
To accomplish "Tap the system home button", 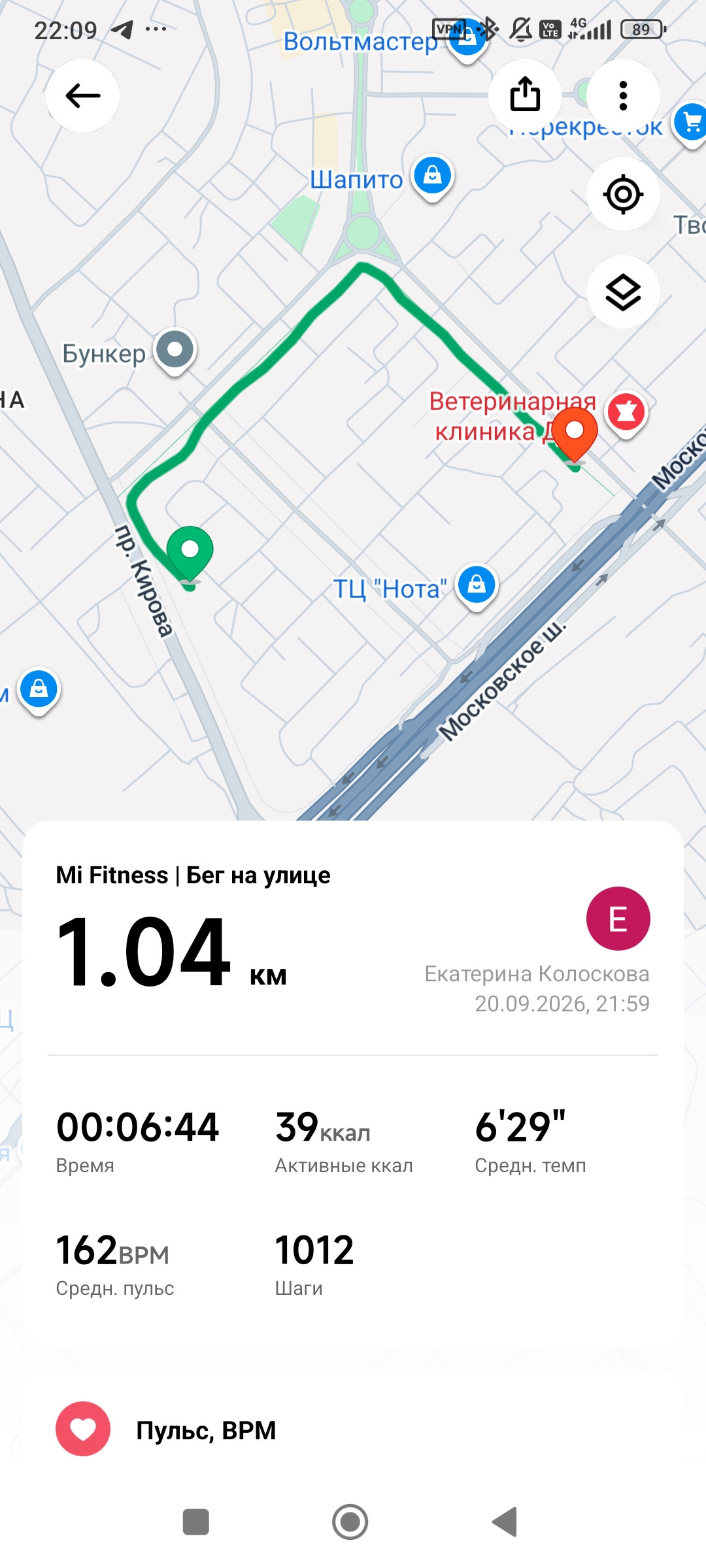I will [350, 1522].
